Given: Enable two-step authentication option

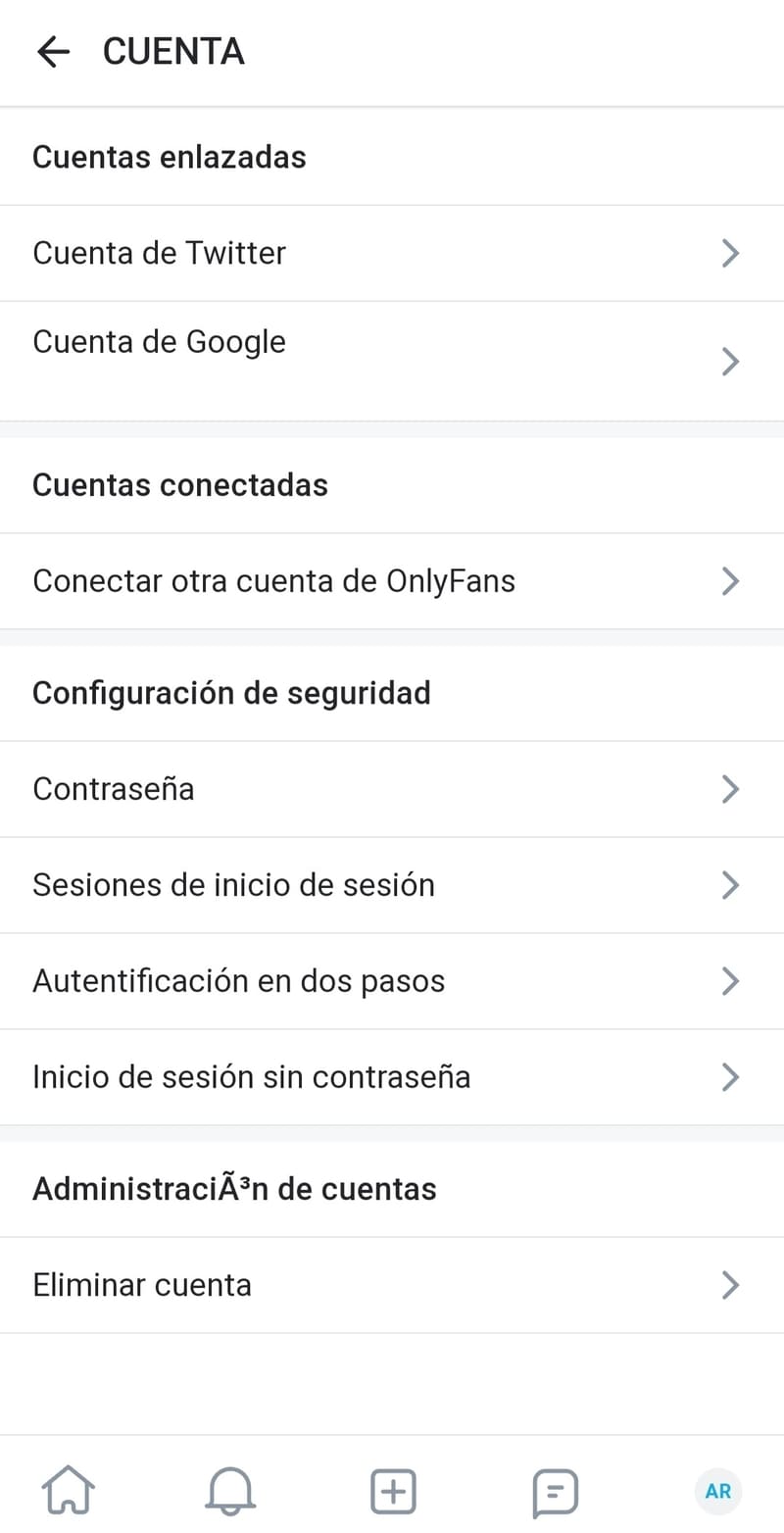Looking at the screenshot, I should 392,980.
